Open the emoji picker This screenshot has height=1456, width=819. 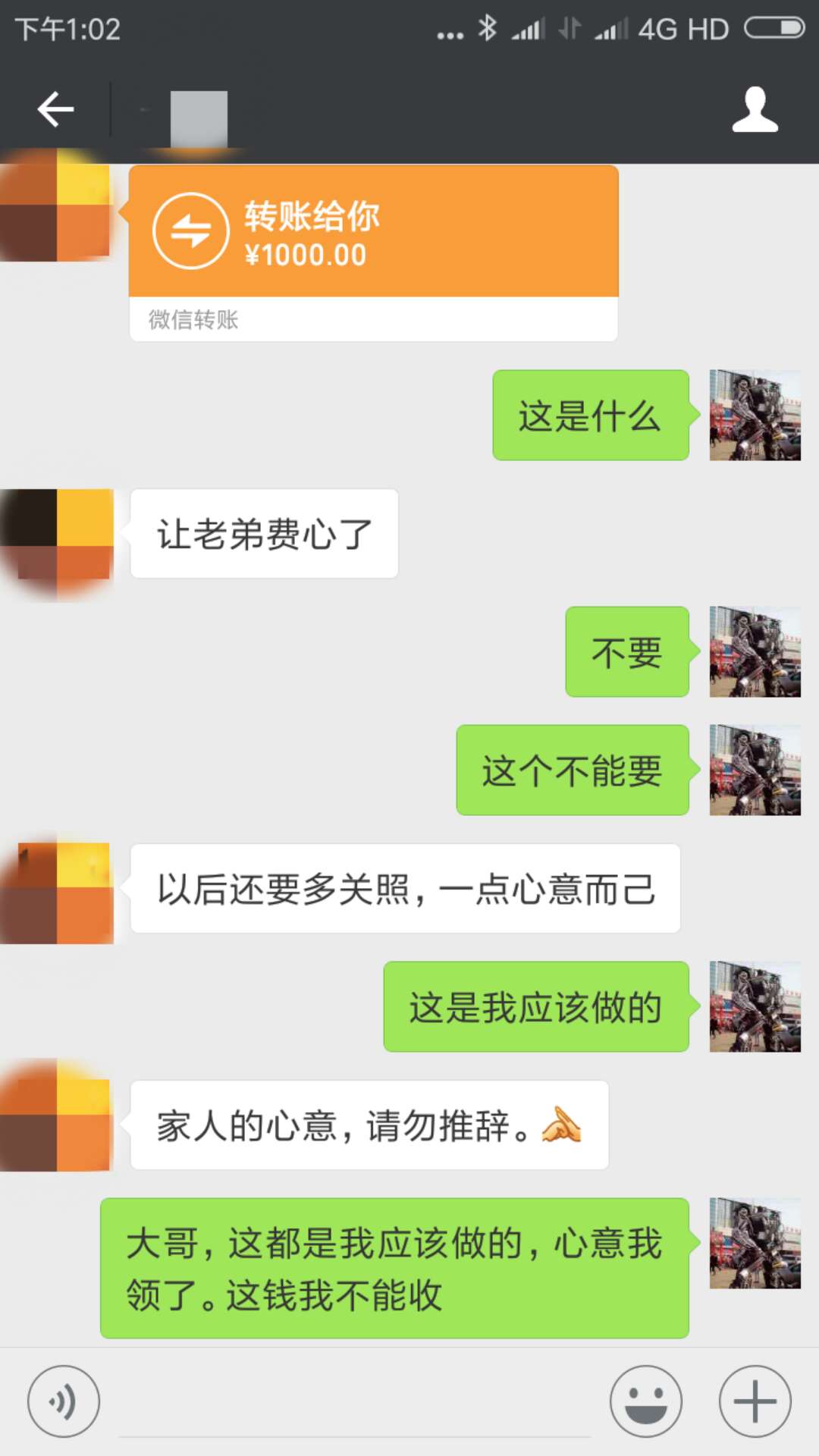click(646, 1401)
